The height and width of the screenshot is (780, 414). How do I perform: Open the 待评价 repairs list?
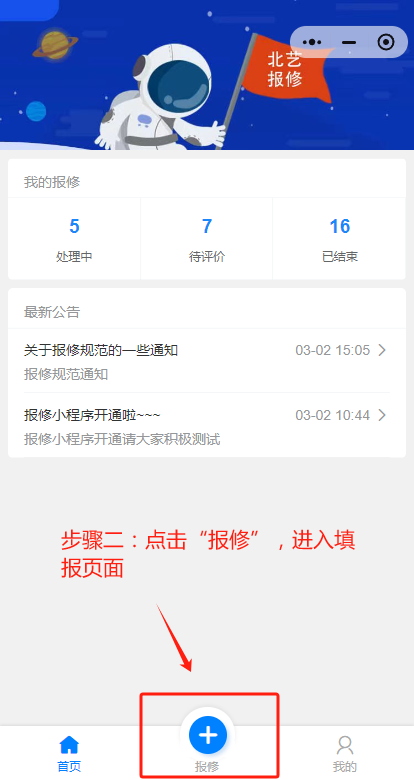(207, 239)
